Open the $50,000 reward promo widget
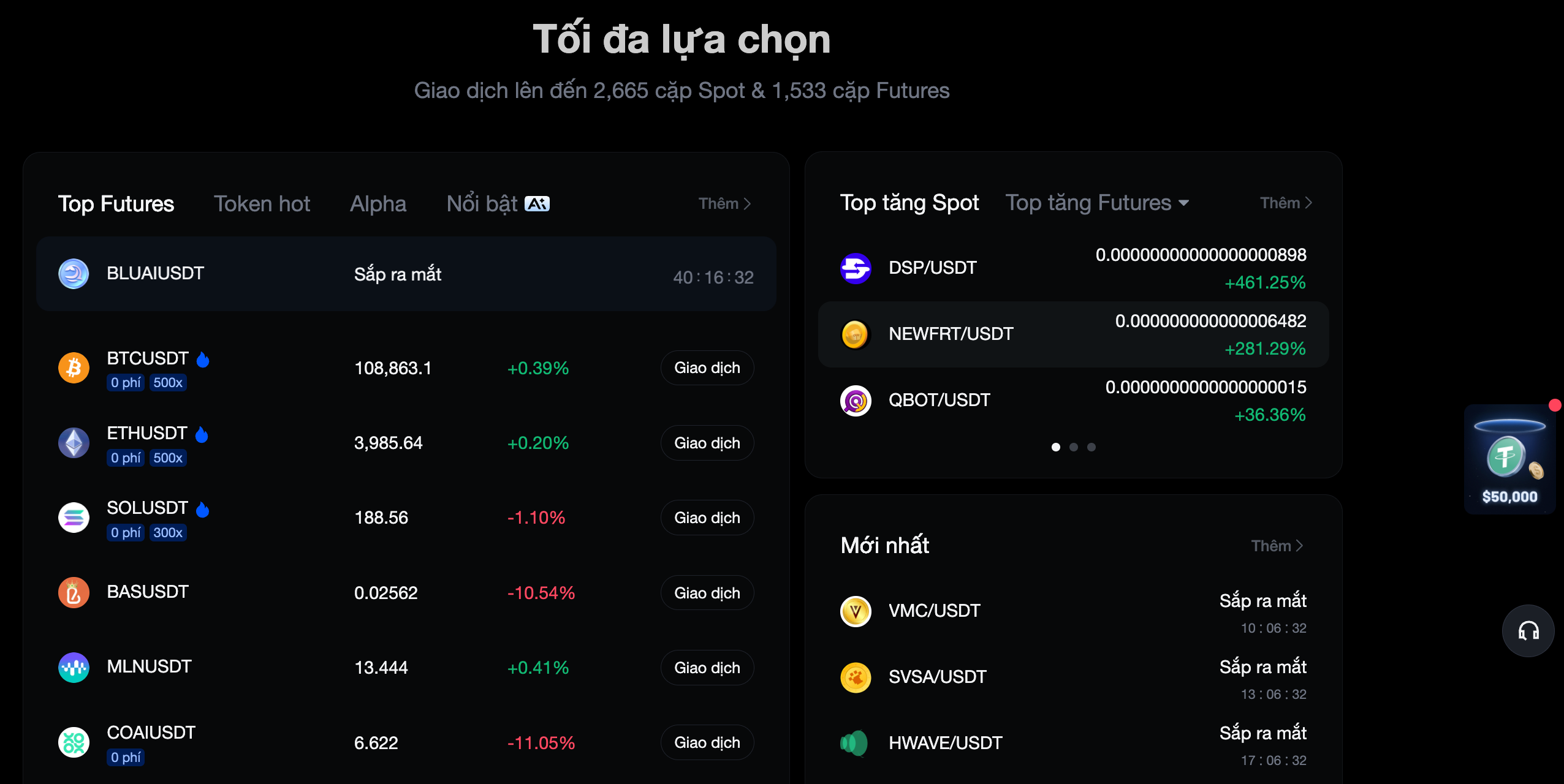The image size is (1564, 784). click(1509, 459)
